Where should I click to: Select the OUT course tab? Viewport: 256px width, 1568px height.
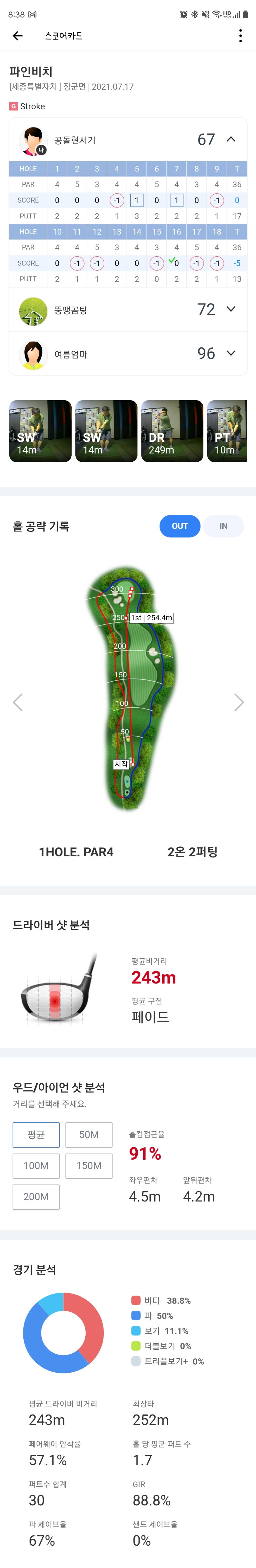pos(180,526)
